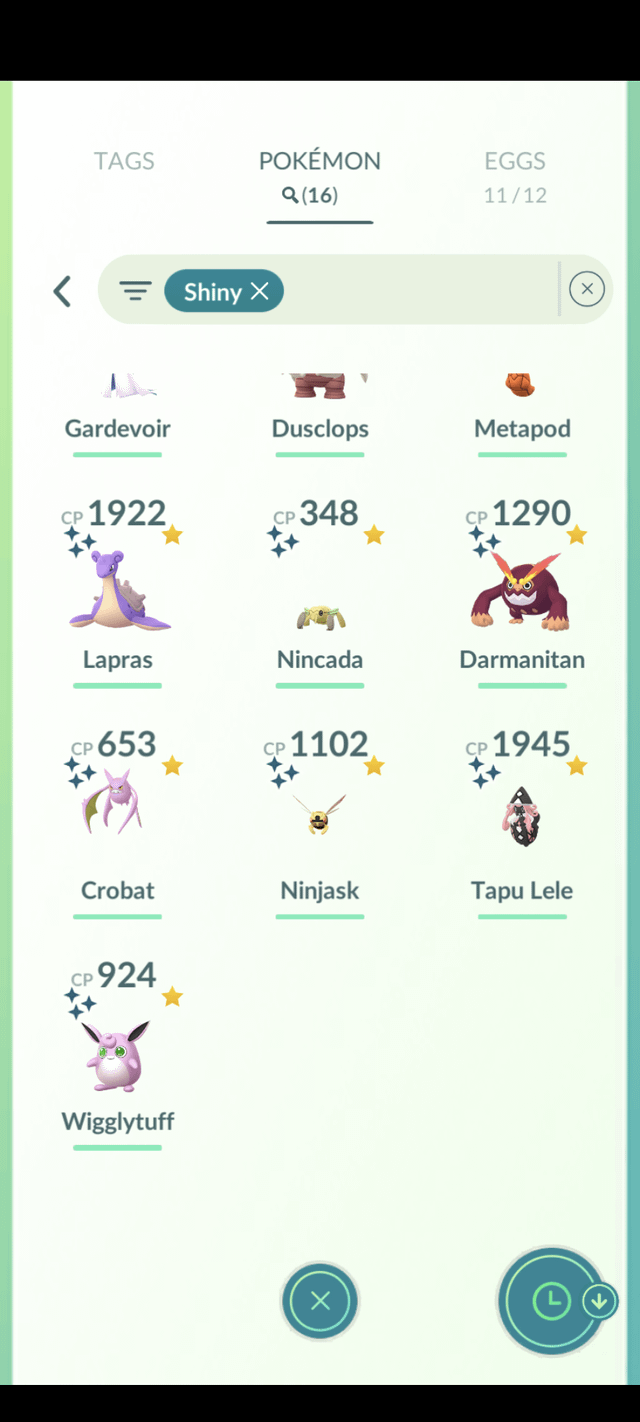The width and height of the screenshot is (640, 1422).
Task: Switch to the Eggs tab
Action: click(x=515, y=175)
